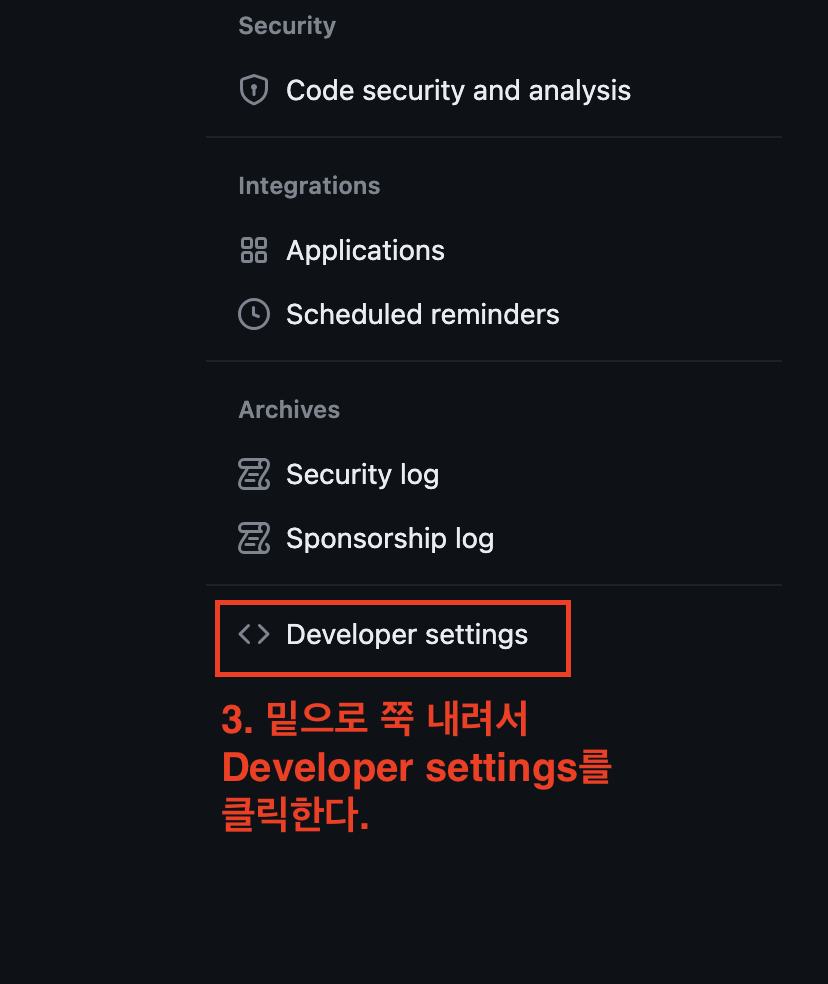Open the Sponsorship log
Viewport: 828px width, 984px height.
pos(389,539)
